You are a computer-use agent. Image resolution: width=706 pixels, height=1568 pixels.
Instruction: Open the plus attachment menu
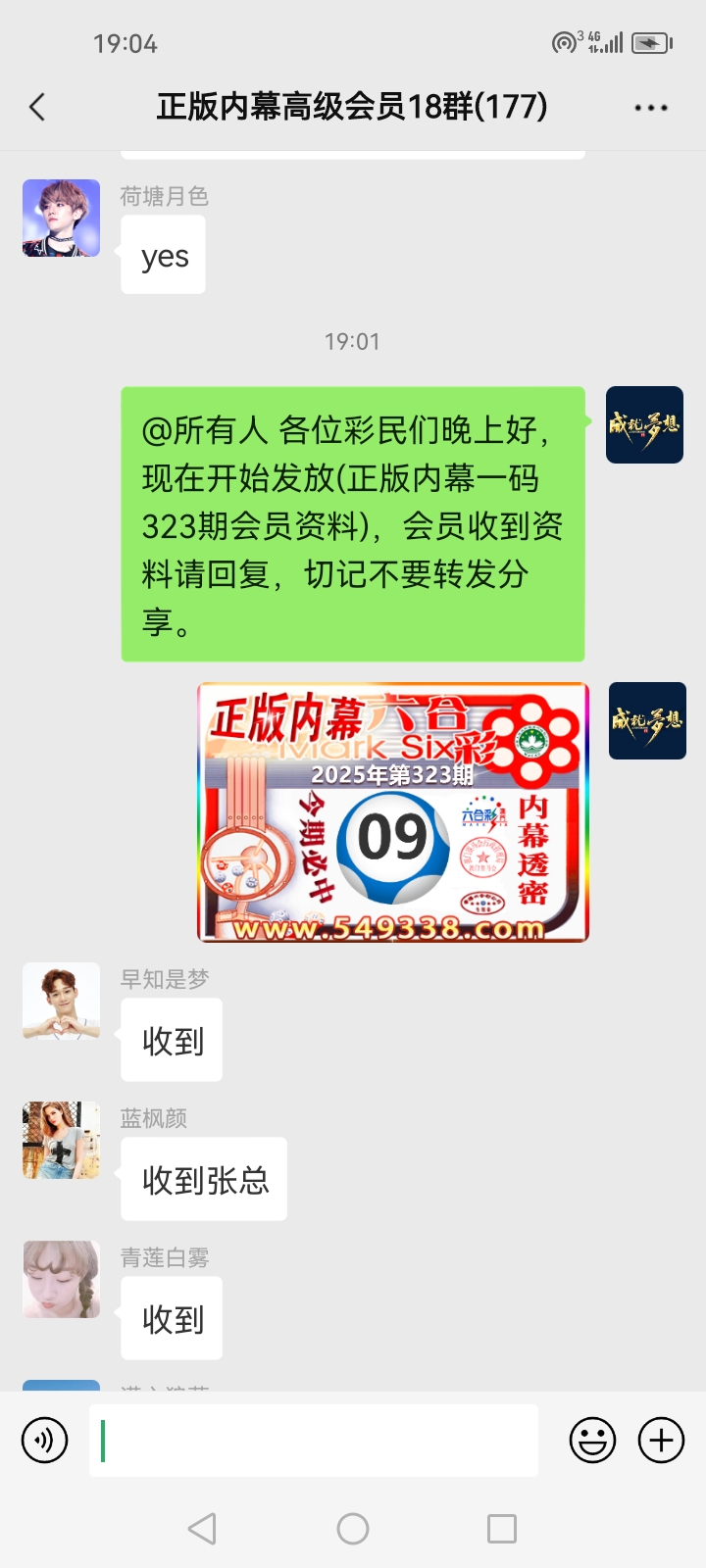(x=661, y=1441)
